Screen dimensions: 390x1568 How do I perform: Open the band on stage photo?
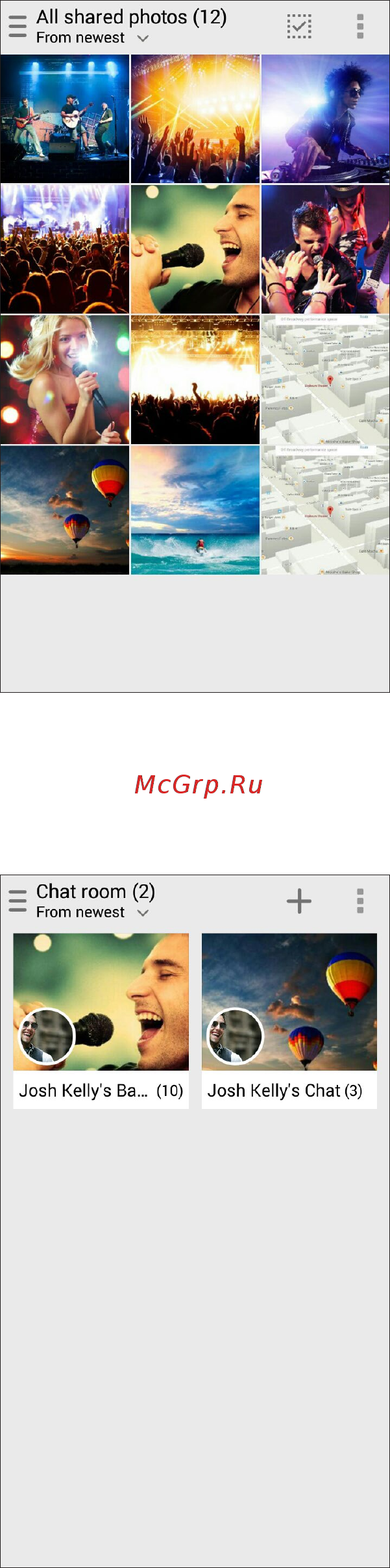tap(65, 119)
